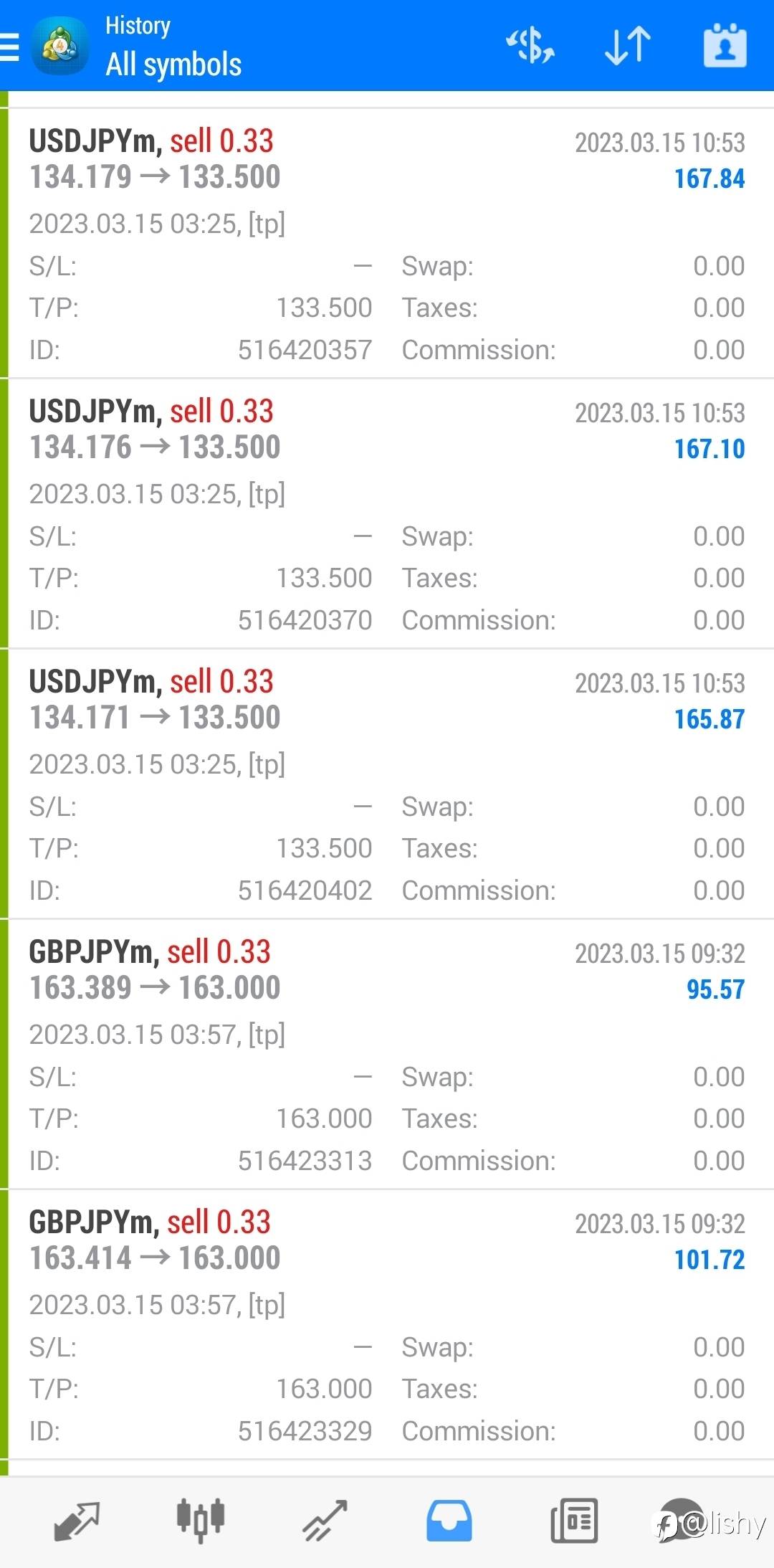Viewport: 774px width, 1568px height.
Task: Open GBPJPYm trade with profit 95.57
Action: (x=387, y=1055)
